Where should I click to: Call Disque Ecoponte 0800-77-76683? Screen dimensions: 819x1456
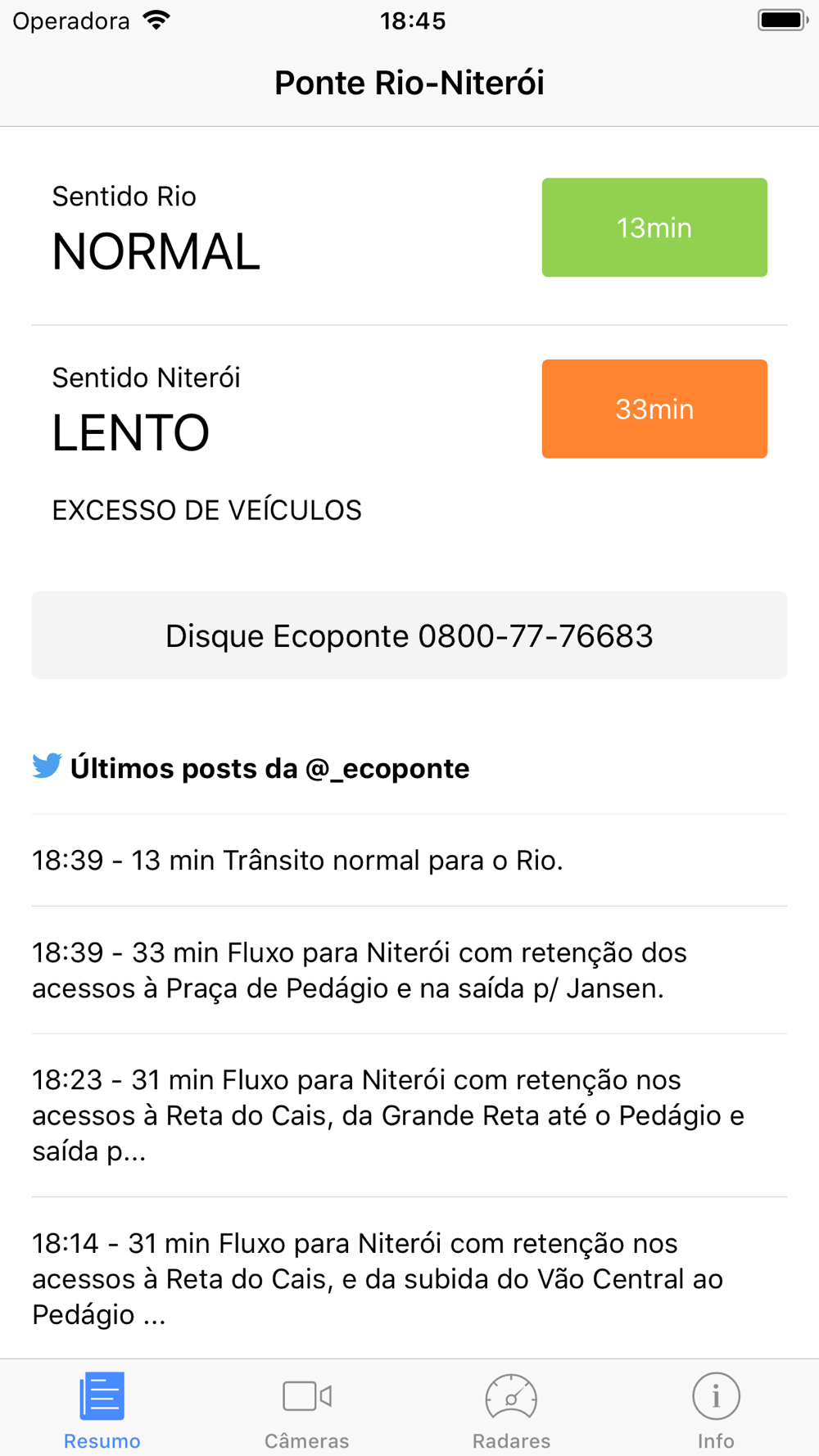[409, 635]
